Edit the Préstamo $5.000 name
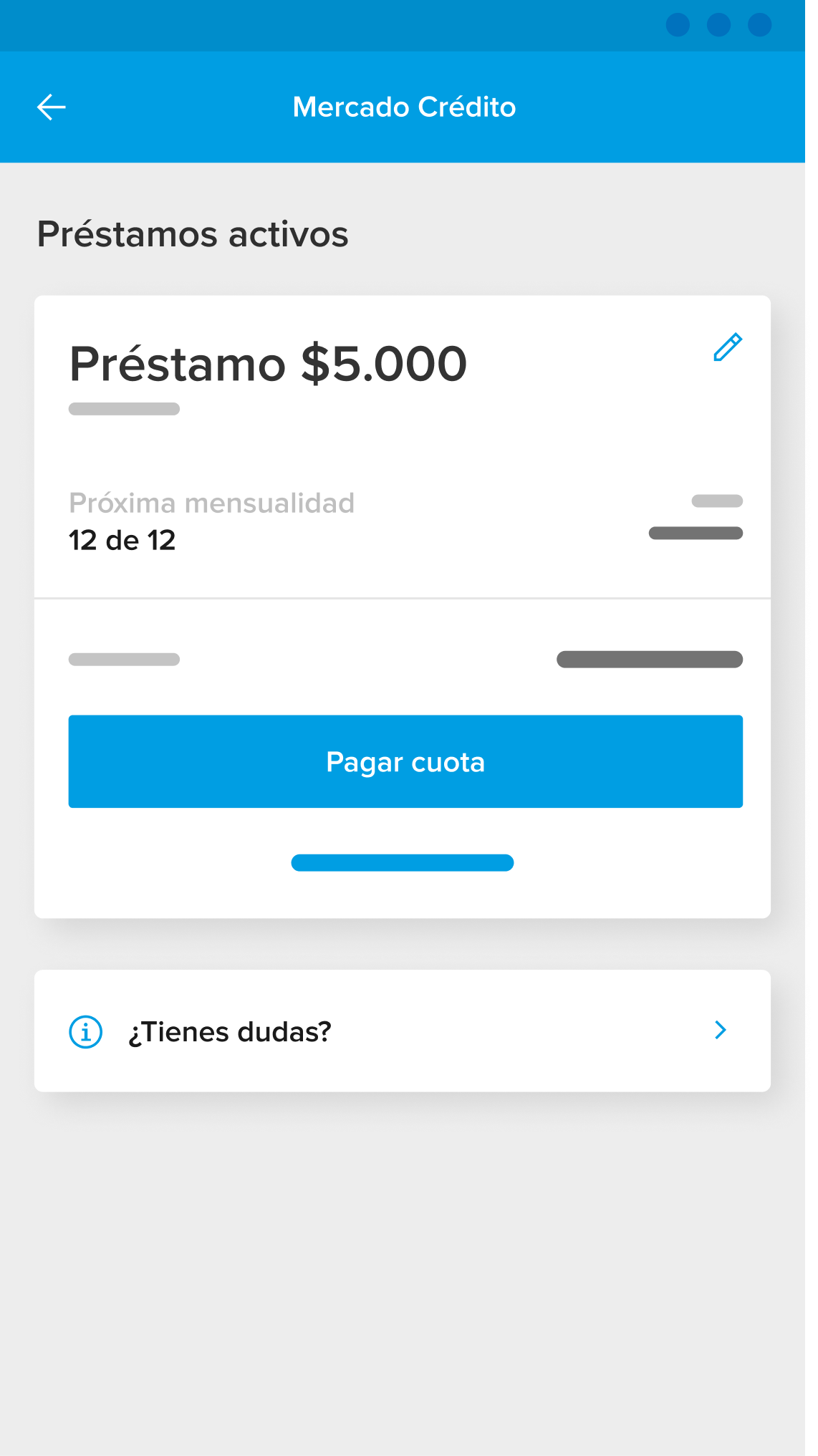The width and height of the screenshot is (818, 1456). tap(728, 347)
